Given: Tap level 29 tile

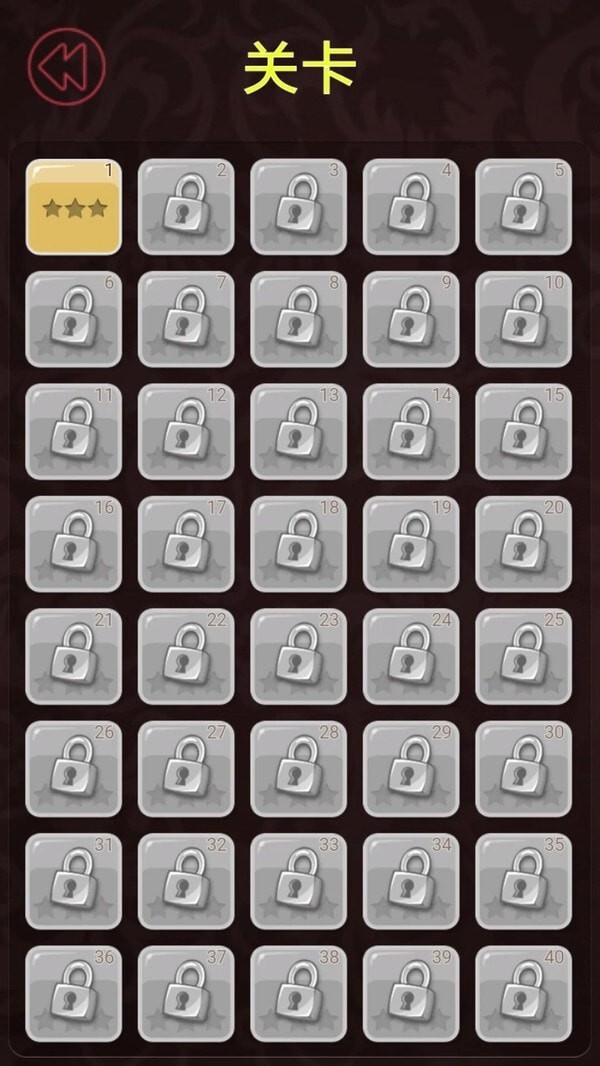Looking at the screenshot, I should (411, 769).
